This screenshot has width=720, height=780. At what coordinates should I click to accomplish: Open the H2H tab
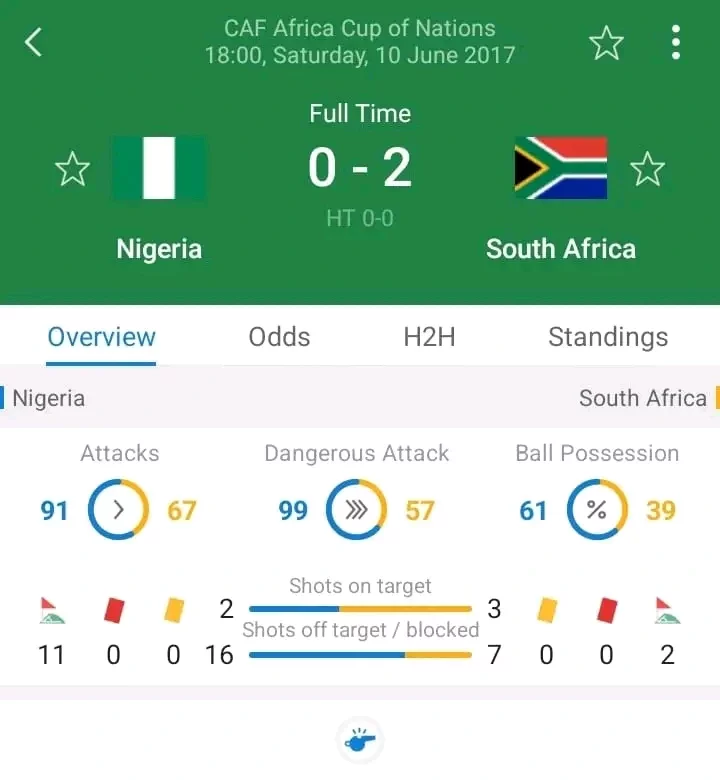tap(429, 337)
